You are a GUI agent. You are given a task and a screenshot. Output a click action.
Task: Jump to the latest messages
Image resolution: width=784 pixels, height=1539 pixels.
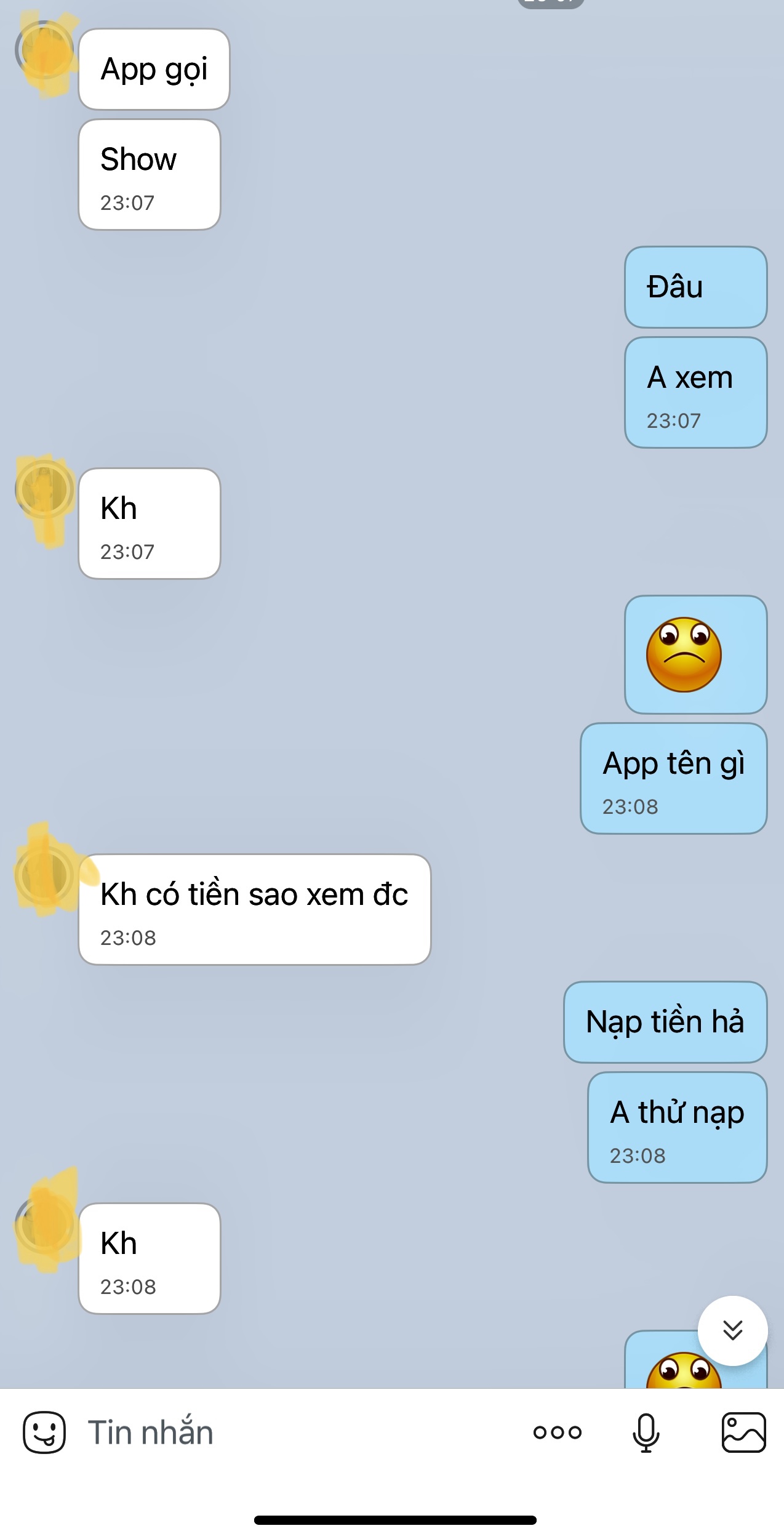732,1330
